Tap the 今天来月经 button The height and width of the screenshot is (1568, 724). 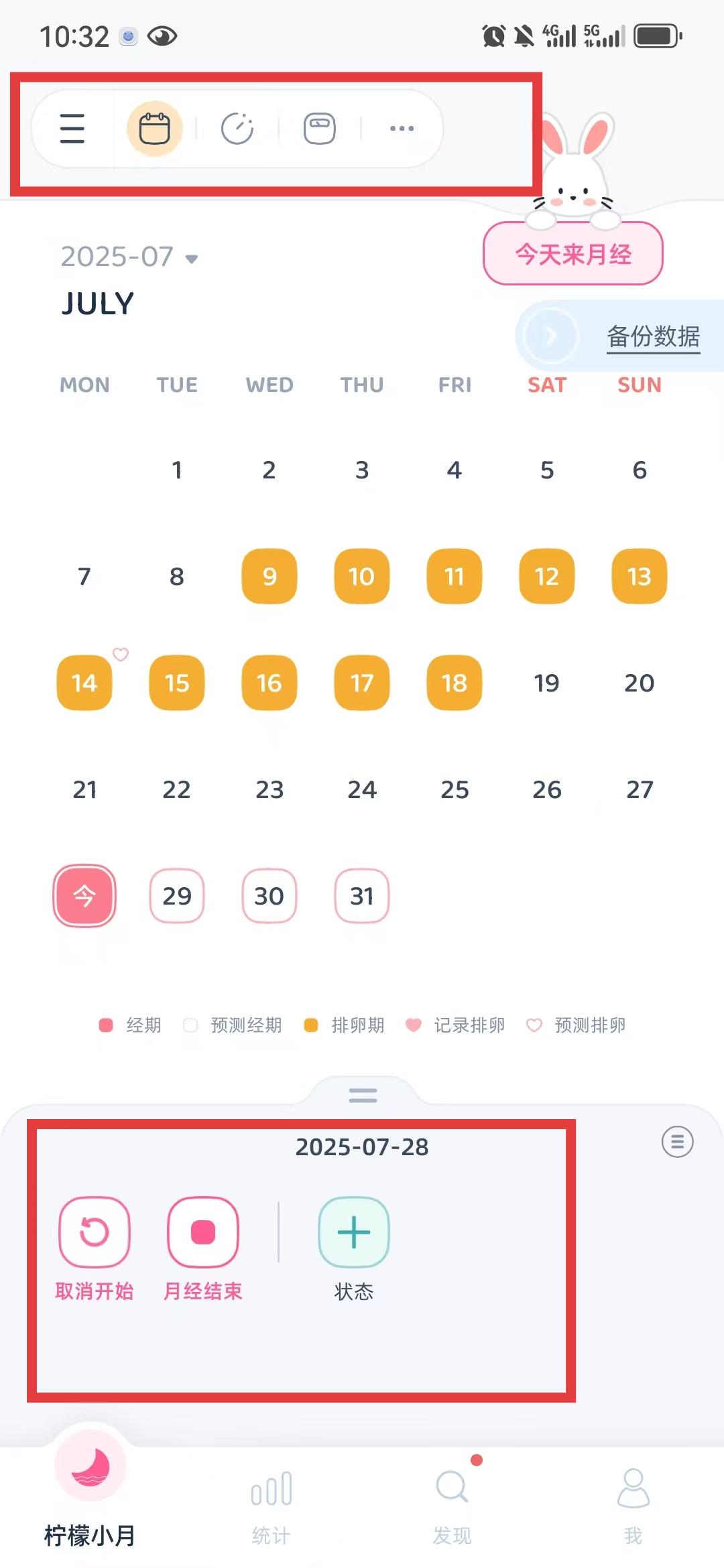[572, 254]
